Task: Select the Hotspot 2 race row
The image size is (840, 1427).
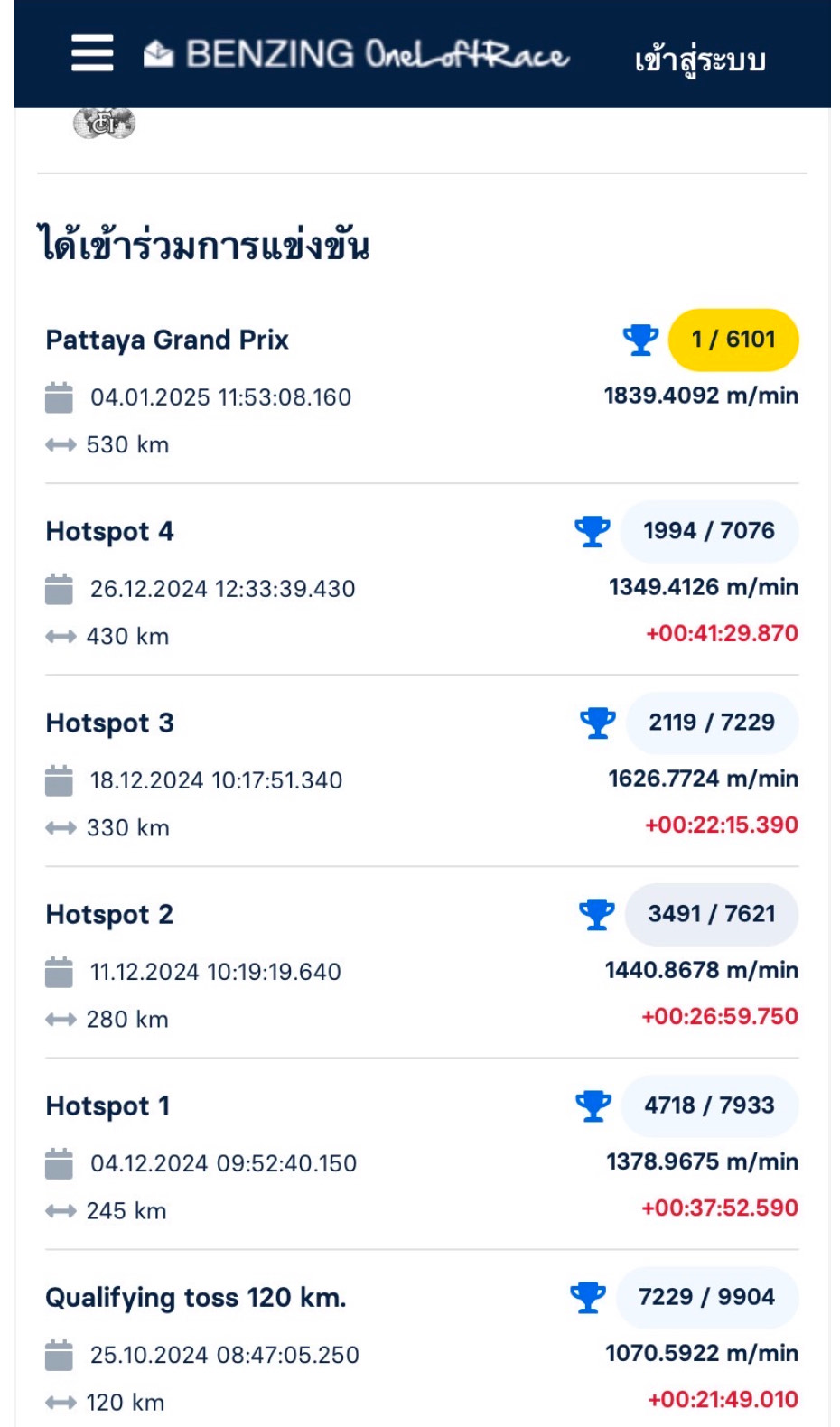Action: [422, 962]
